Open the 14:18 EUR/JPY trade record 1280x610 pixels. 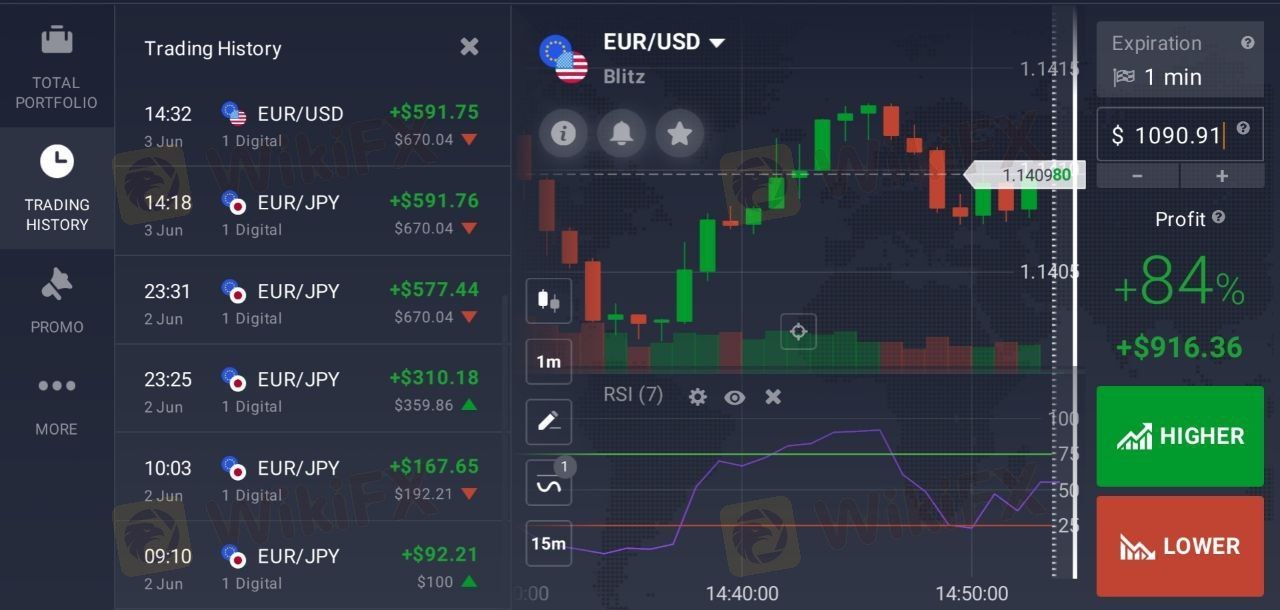tap(312, 214)
